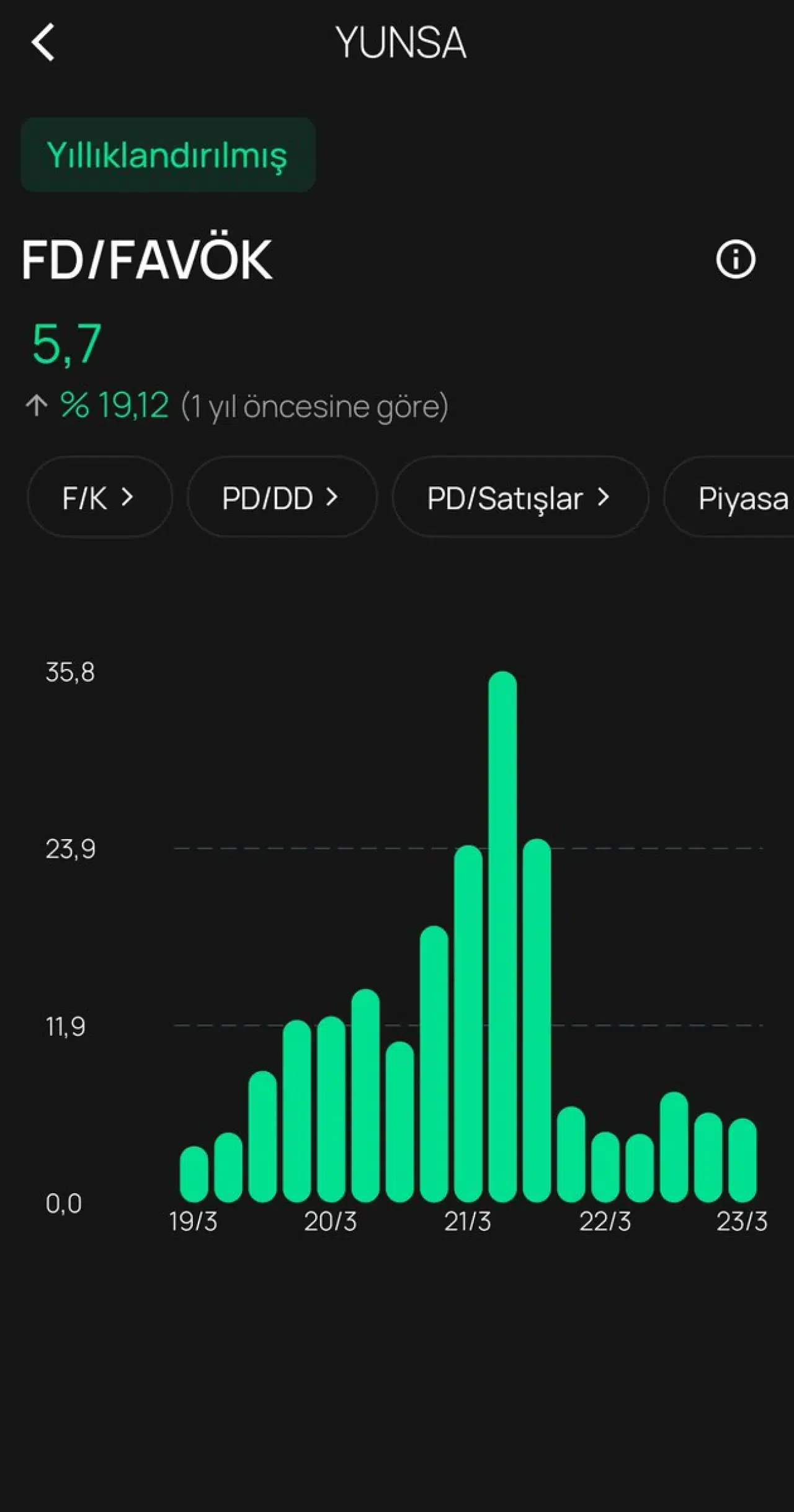Go back from the YUNSA screen
794x1512 pixels.
pos(43,43)
